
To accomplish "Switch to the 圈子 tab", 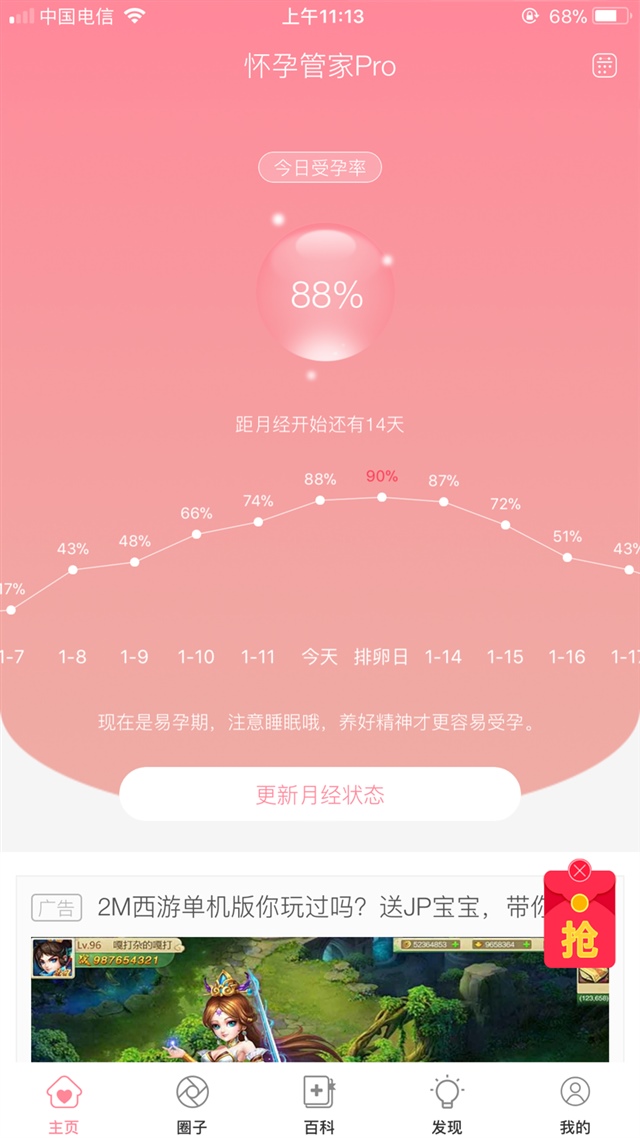I will (x=192, y=1103).
